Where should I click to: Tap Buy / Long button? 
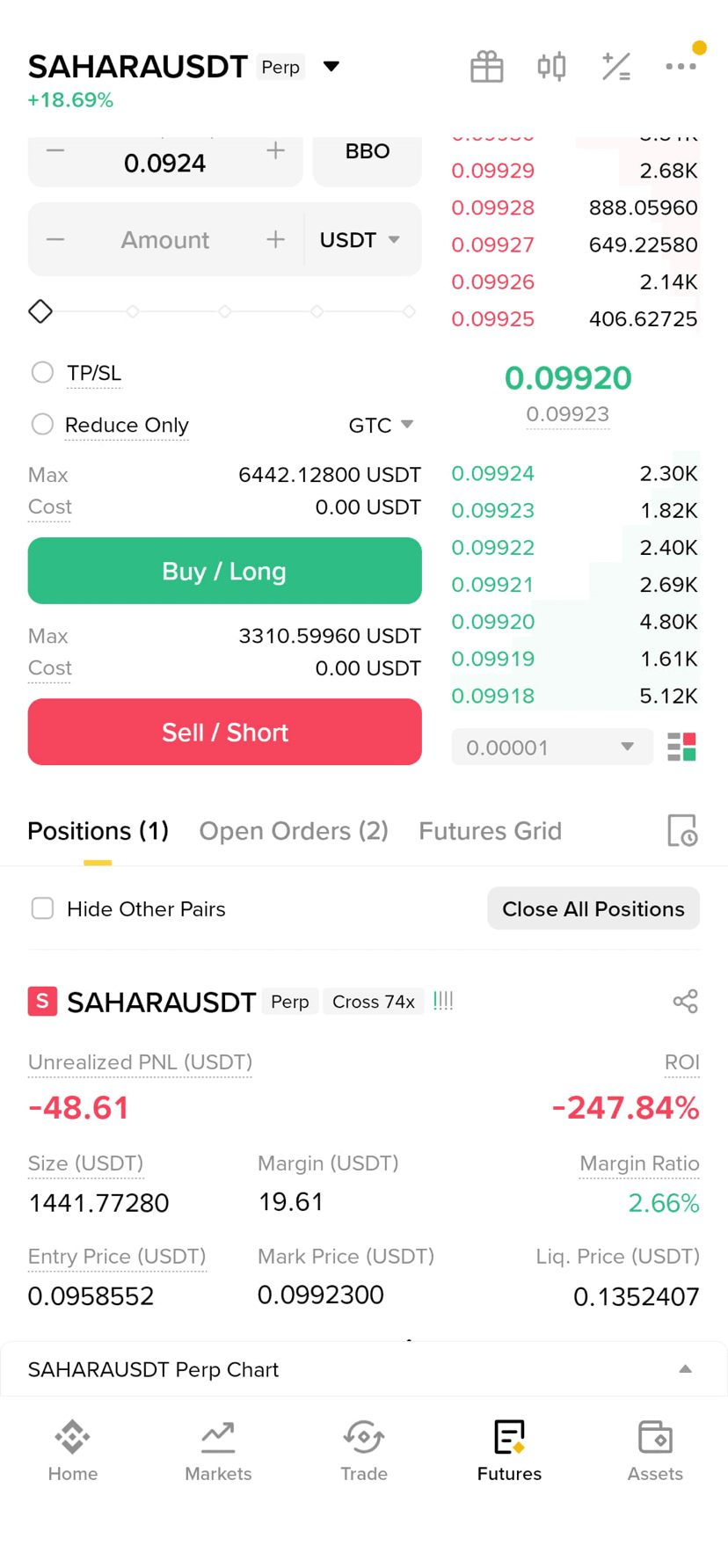[x=225, y=571]
